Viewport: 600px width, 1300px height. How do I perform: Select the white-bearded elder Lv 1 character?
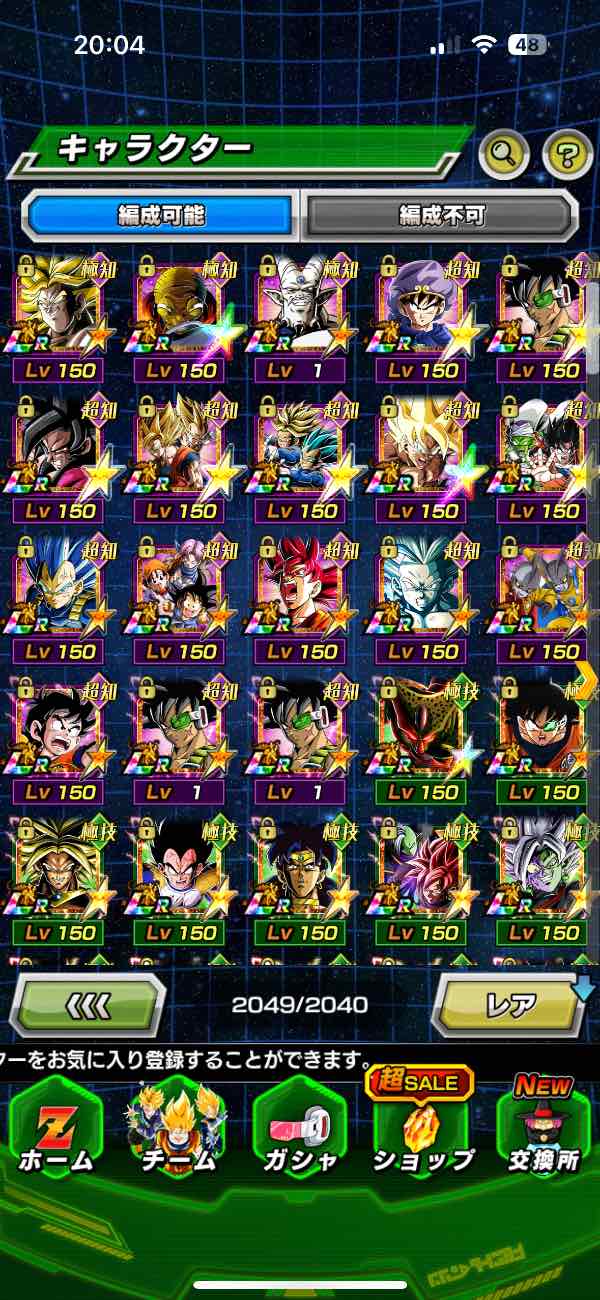coord(299,310)
